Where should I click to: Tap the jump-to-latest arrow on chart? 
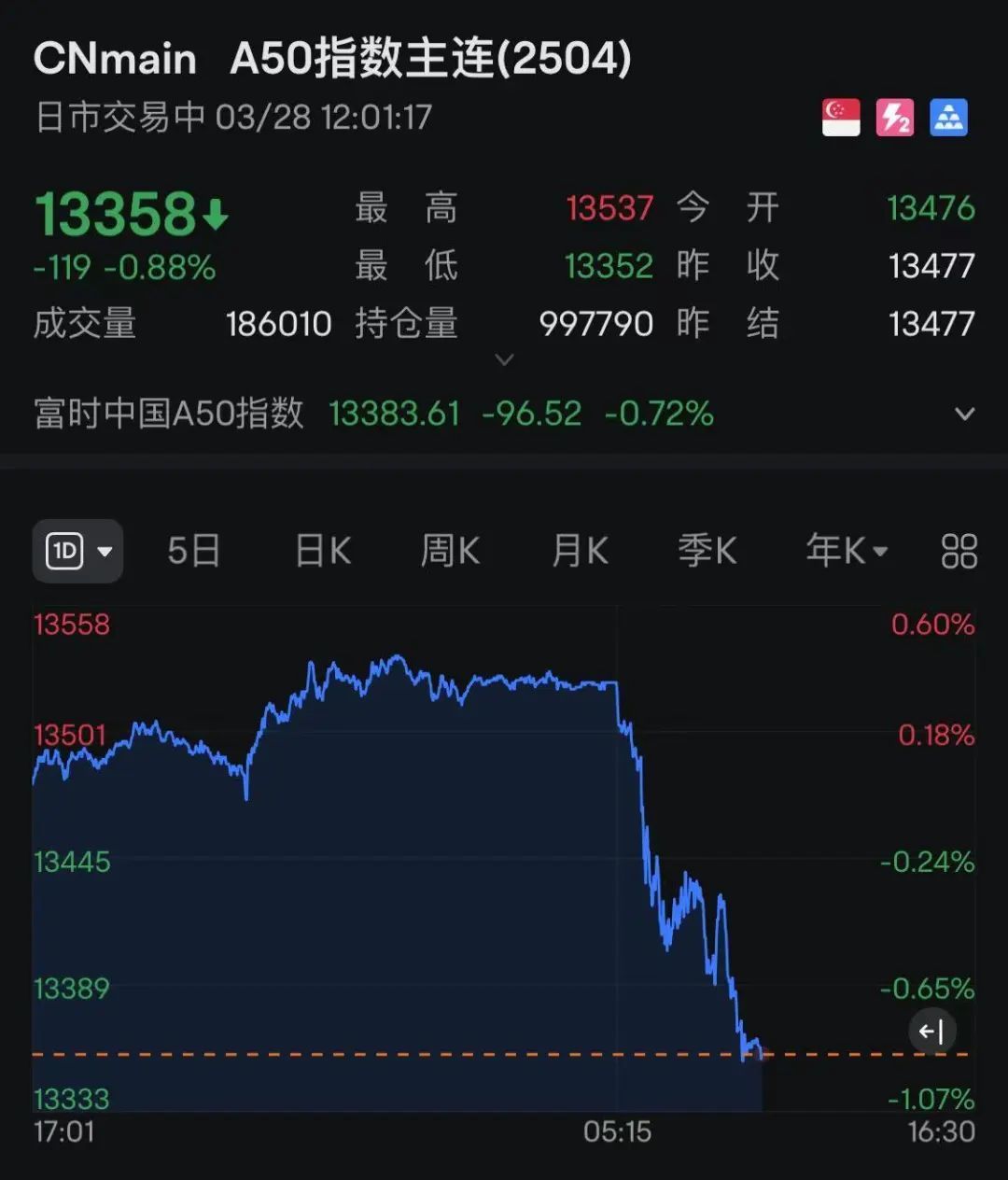click(931, 1032)
